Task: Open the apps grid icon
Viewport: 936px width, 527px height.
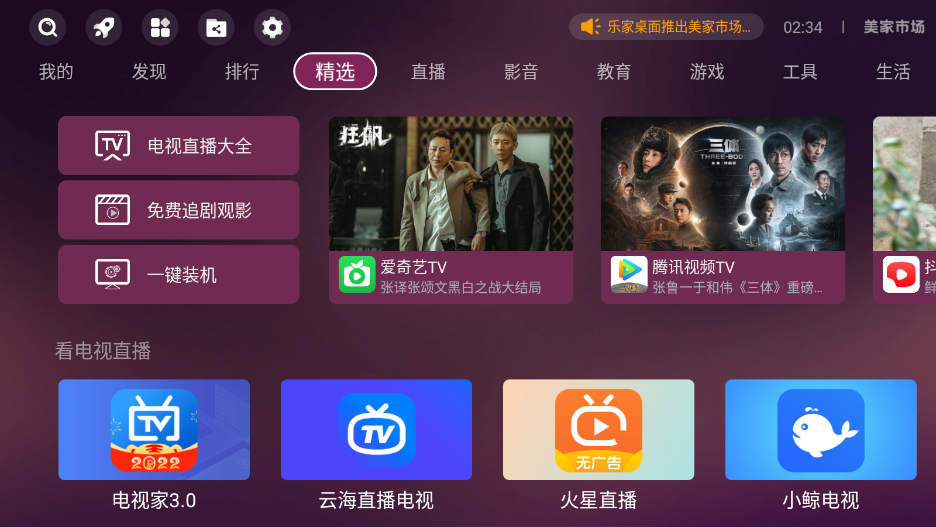Action: 160,27
